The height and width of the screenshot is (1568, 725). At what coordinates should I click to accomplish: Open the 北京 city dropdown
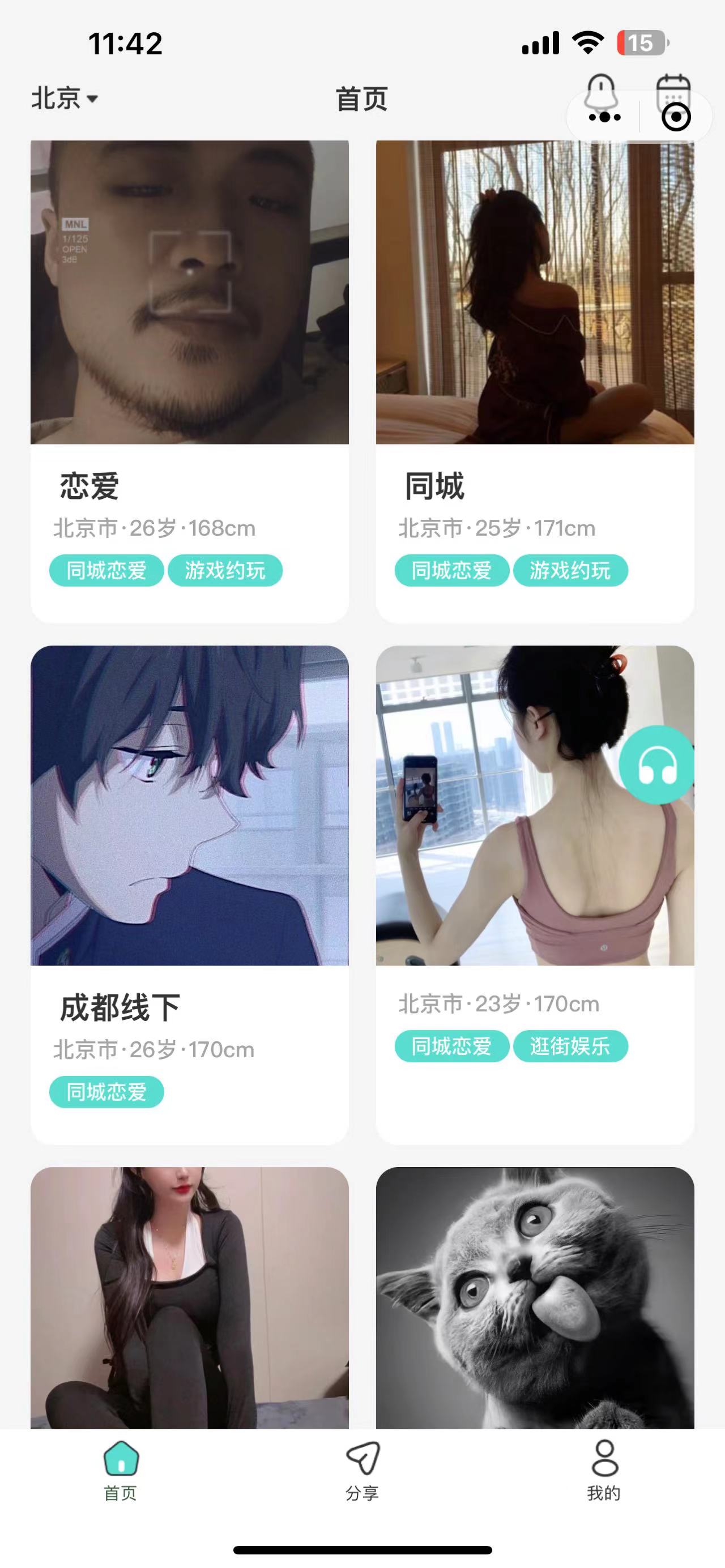pos(65,99)
